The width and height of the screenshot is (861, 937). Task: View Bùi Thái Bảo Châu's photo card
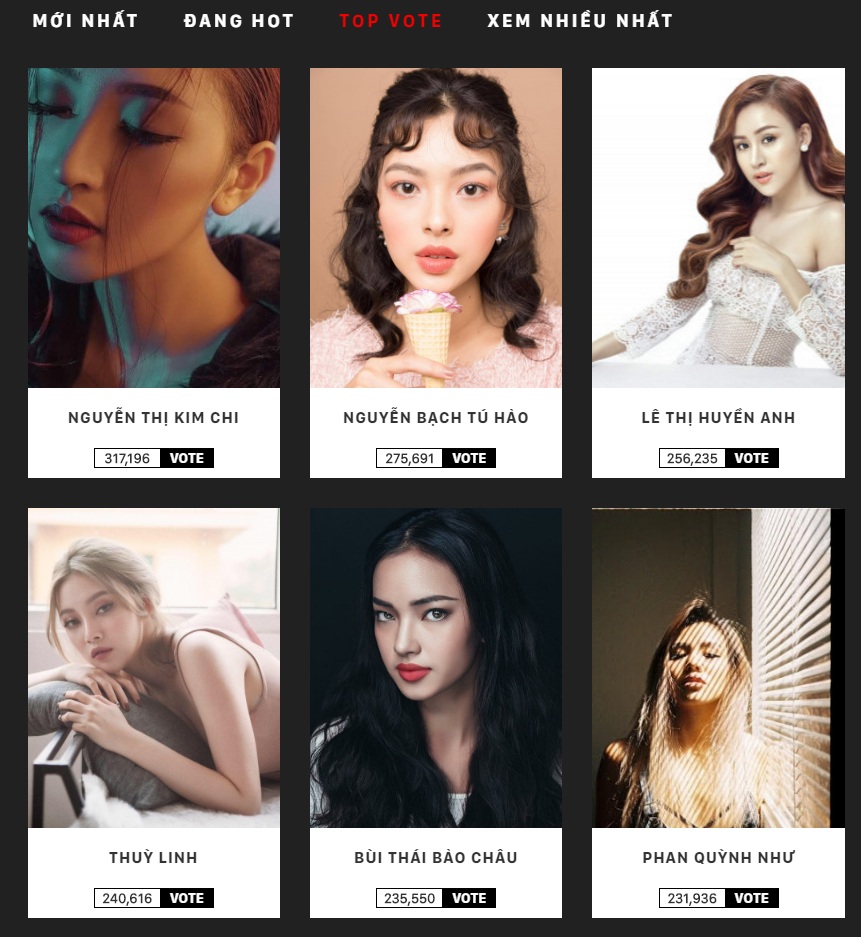[436, 668]
